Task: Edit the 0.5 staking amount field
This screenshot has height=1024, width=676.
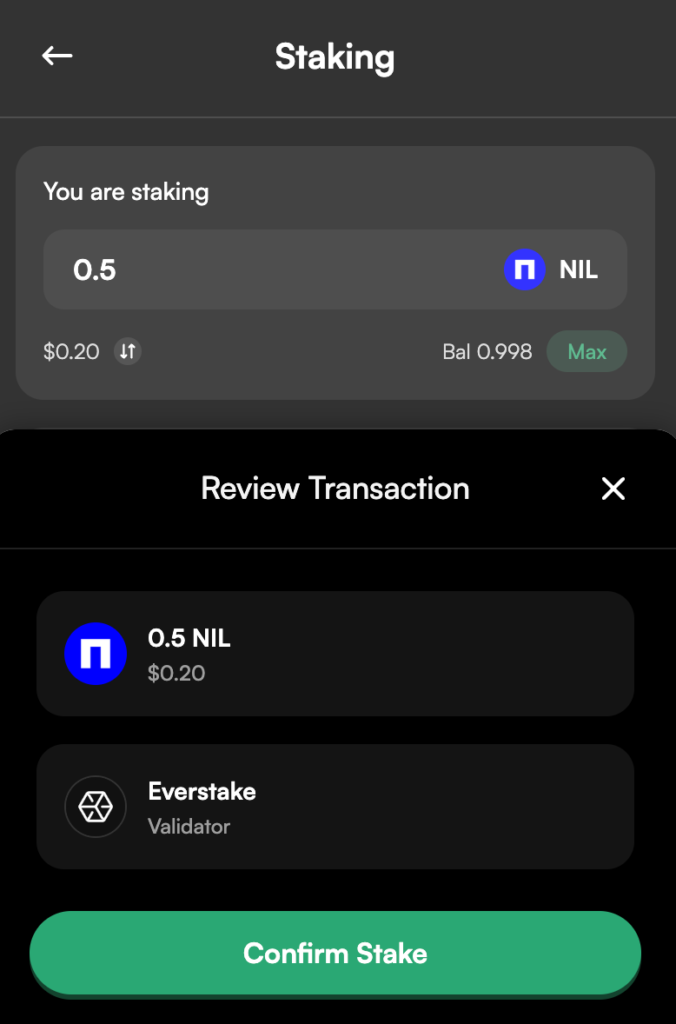Action: pos(270,270)
